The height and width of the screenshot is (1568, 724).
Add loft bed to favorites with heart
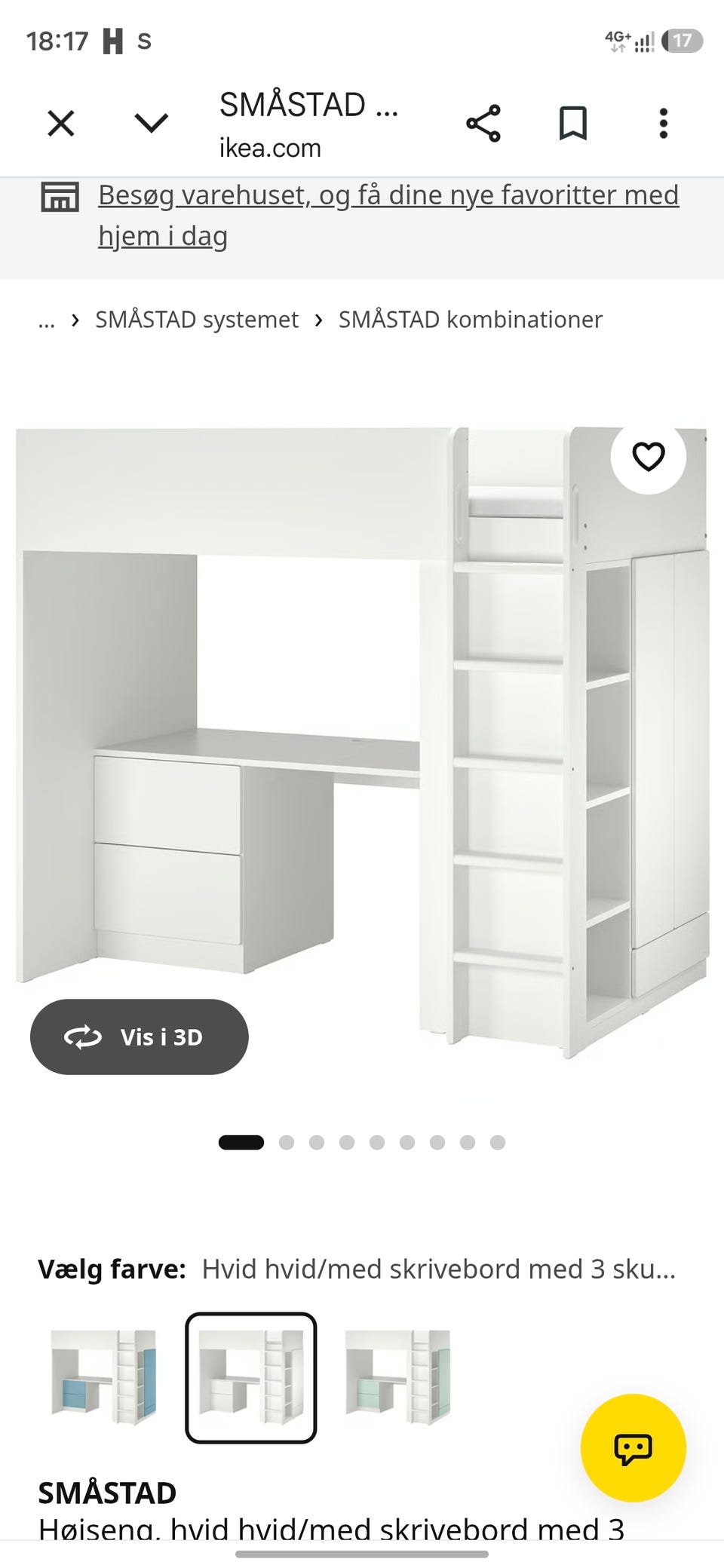pos(649,457)
